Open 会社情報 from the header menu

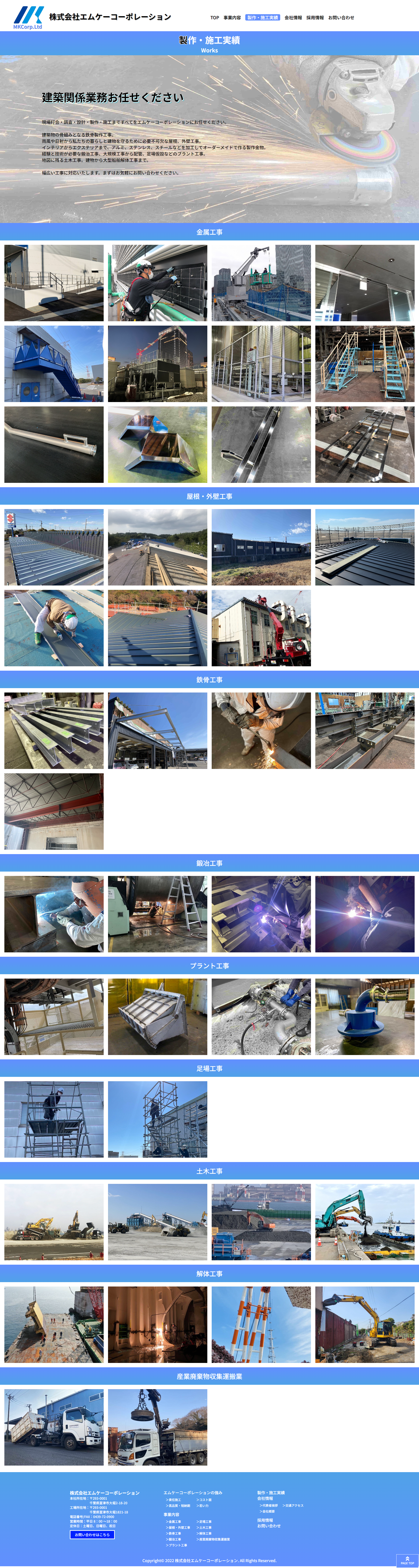[293, 18]
